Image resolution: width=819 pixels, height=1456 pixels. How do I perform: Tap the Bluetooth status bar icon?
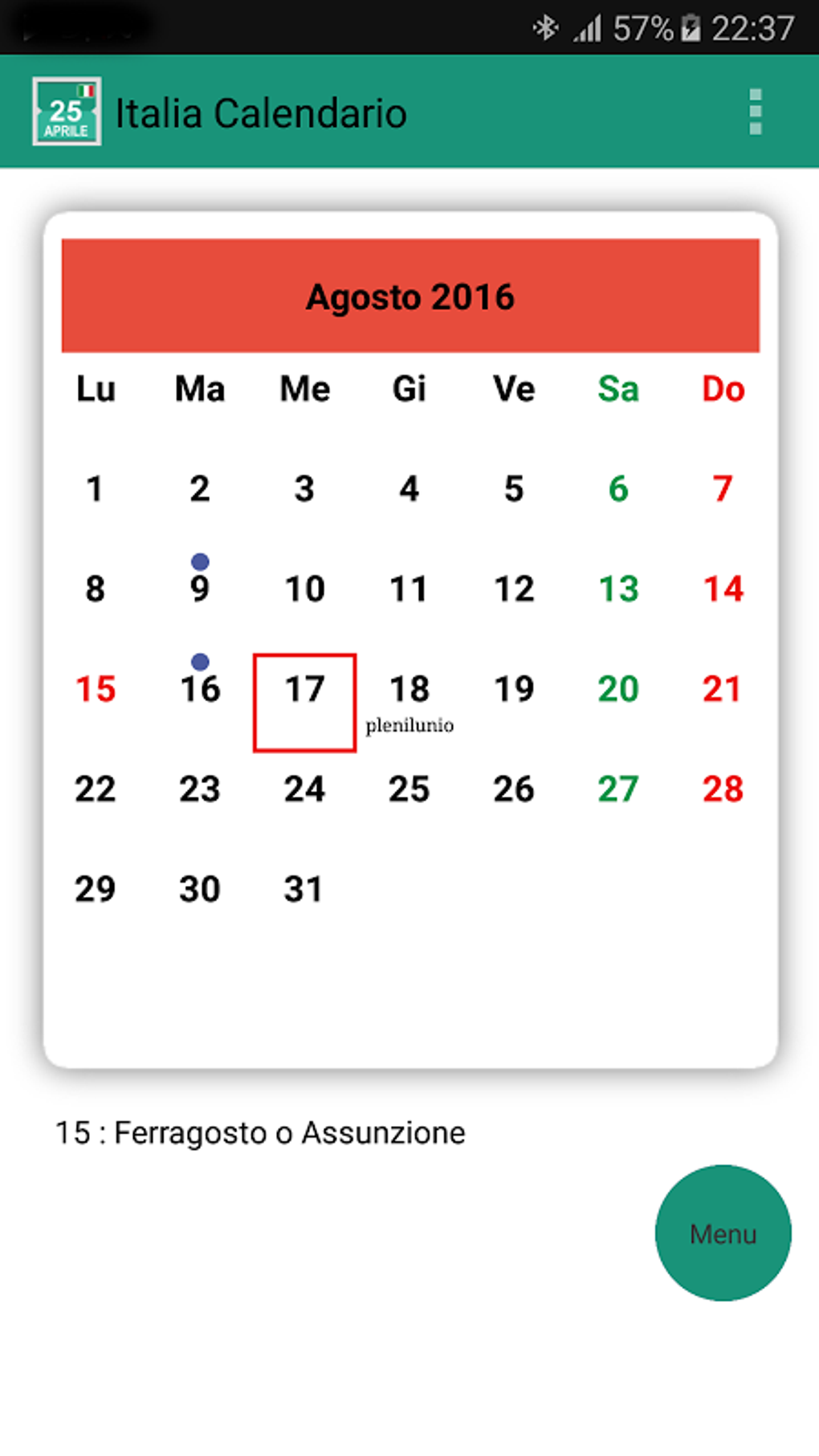pyautogui.click(x=547, y=27)
